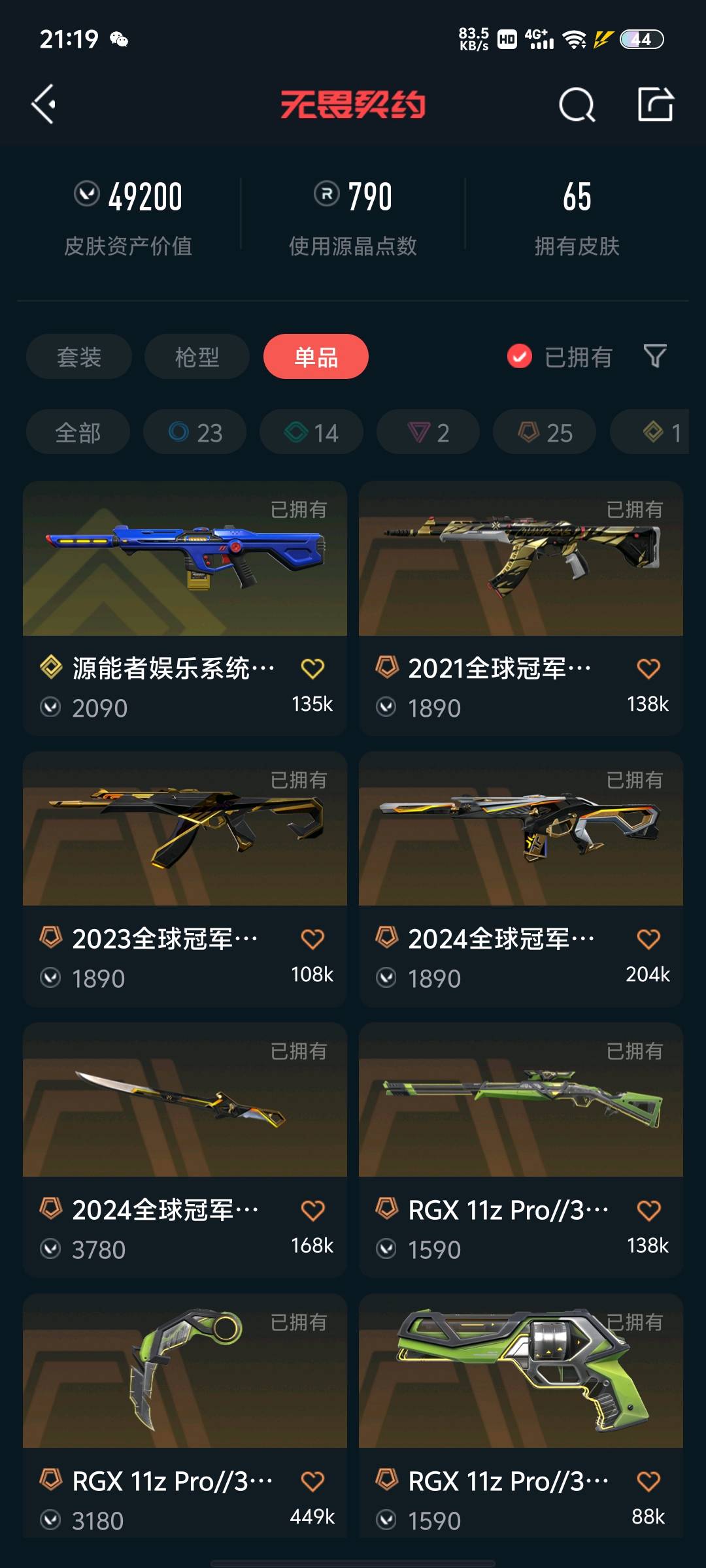Like the 2024全球冠军 knife priced 3780
This screenshot has height=1568, width=706.
click(x=312, y=1210)
